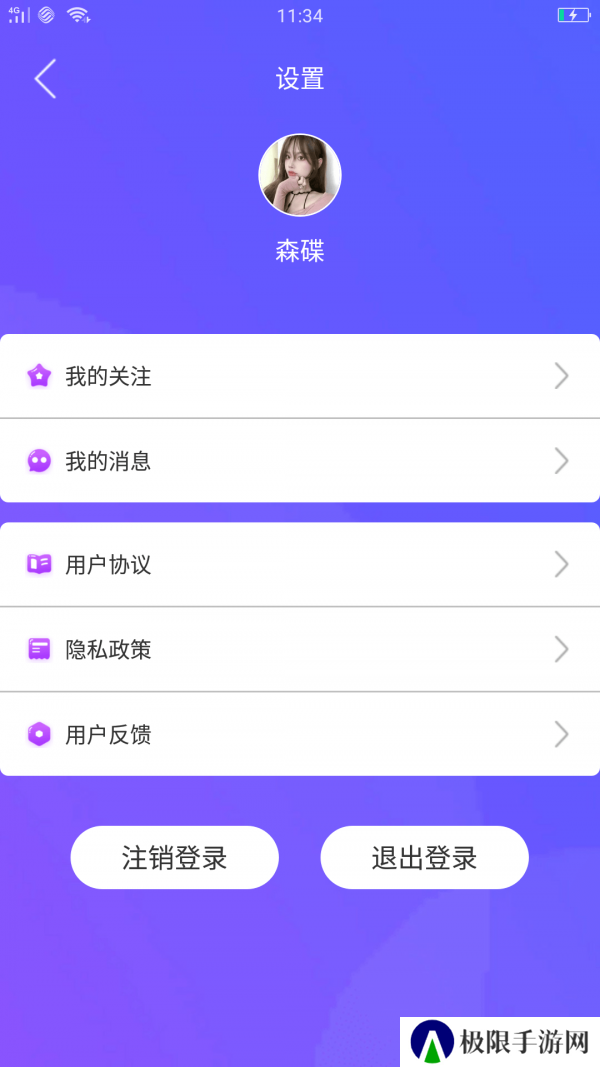Image resolution: width=600 pixels, height=1067 pixels.
Task: Open 我的关注 row
Action: coord(300,376)
